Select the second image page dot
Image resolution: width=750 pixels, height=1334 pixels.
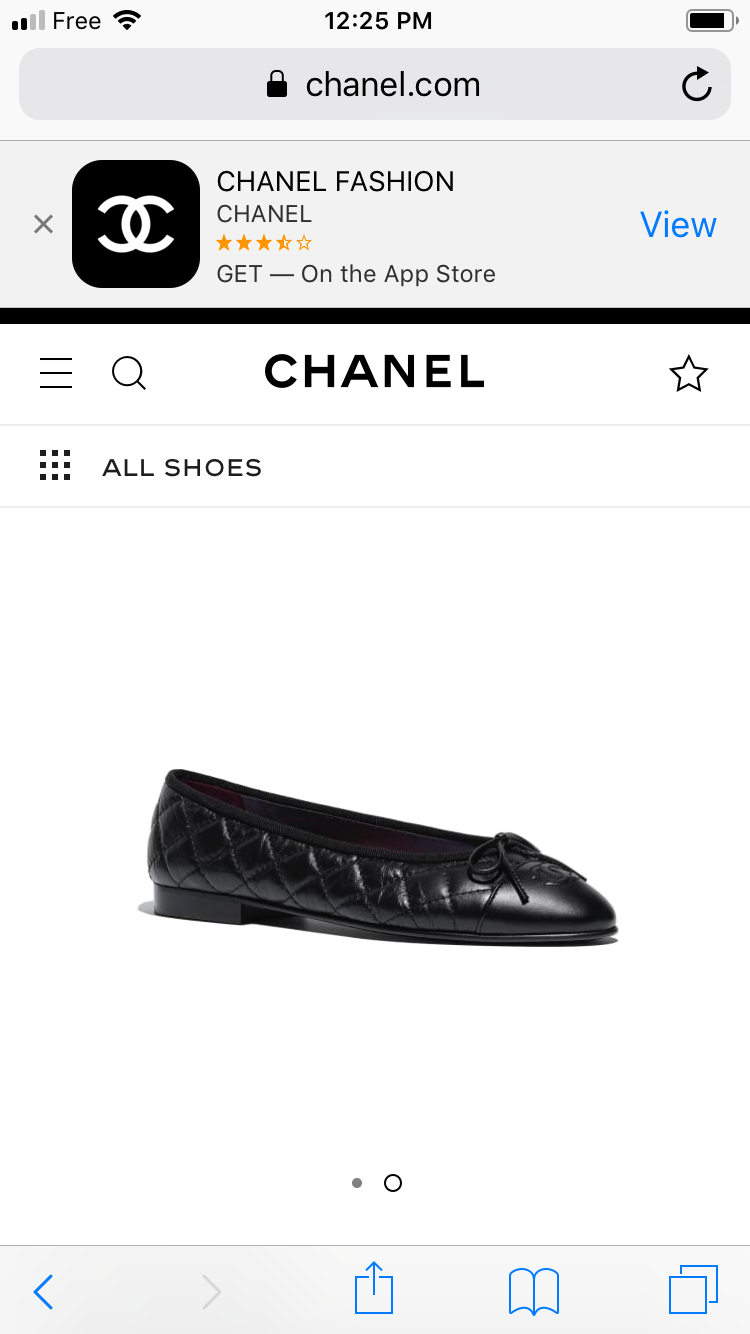393,1183
